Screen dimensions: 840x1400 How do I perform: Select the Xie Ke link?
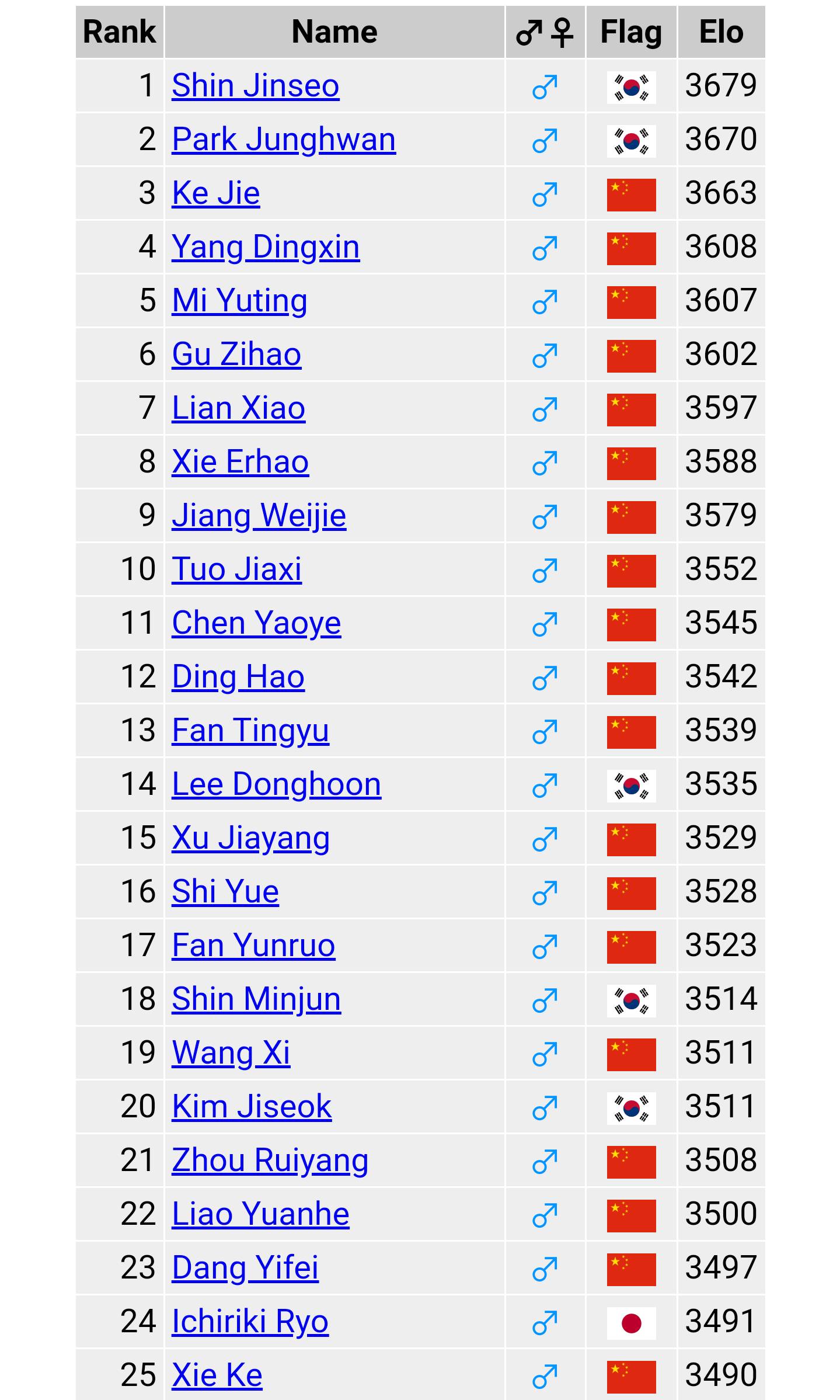pyautogui.click(x=217, y=1375)
